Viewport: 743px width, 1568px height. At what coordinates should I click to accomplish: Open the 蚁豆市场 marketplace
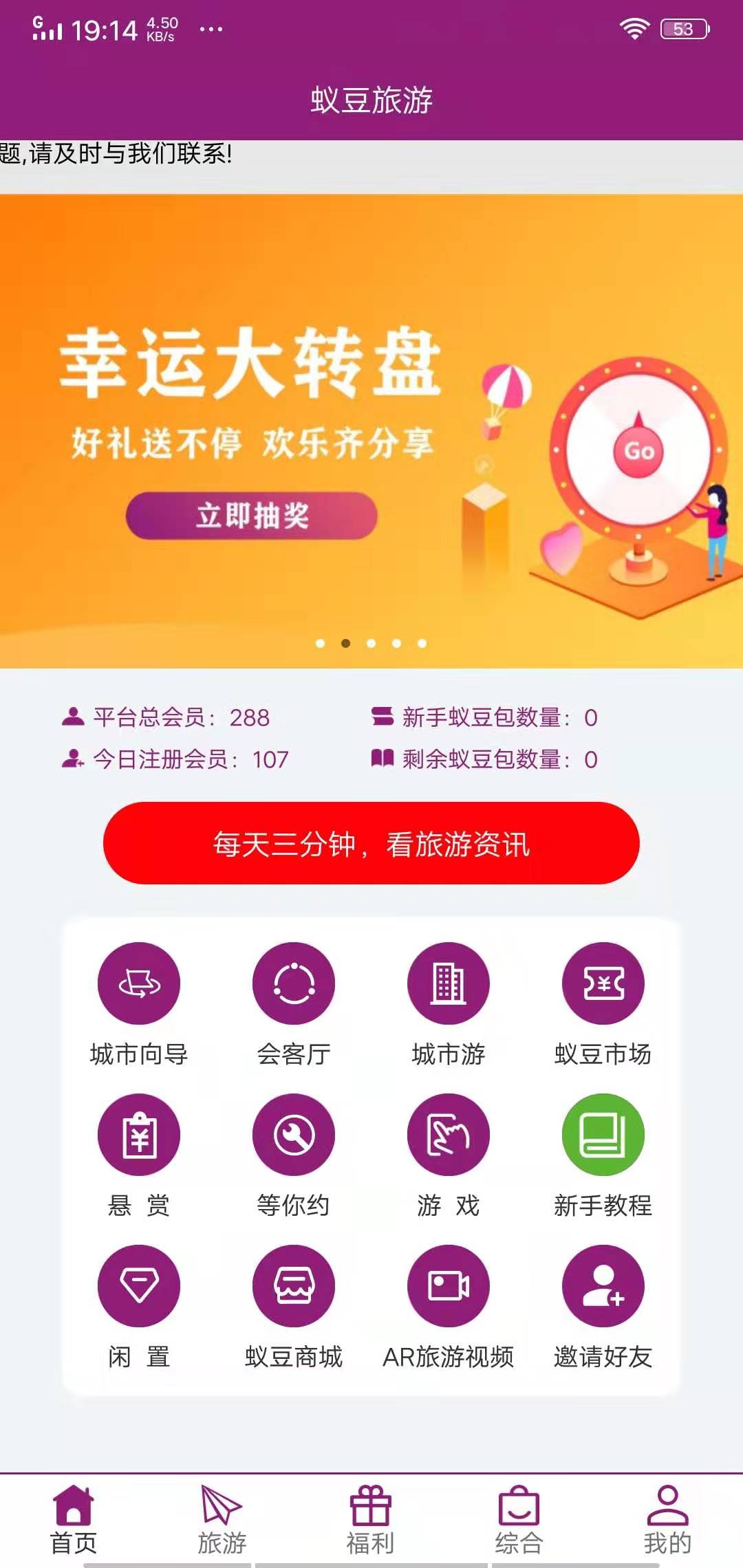(x=603, y=983)
